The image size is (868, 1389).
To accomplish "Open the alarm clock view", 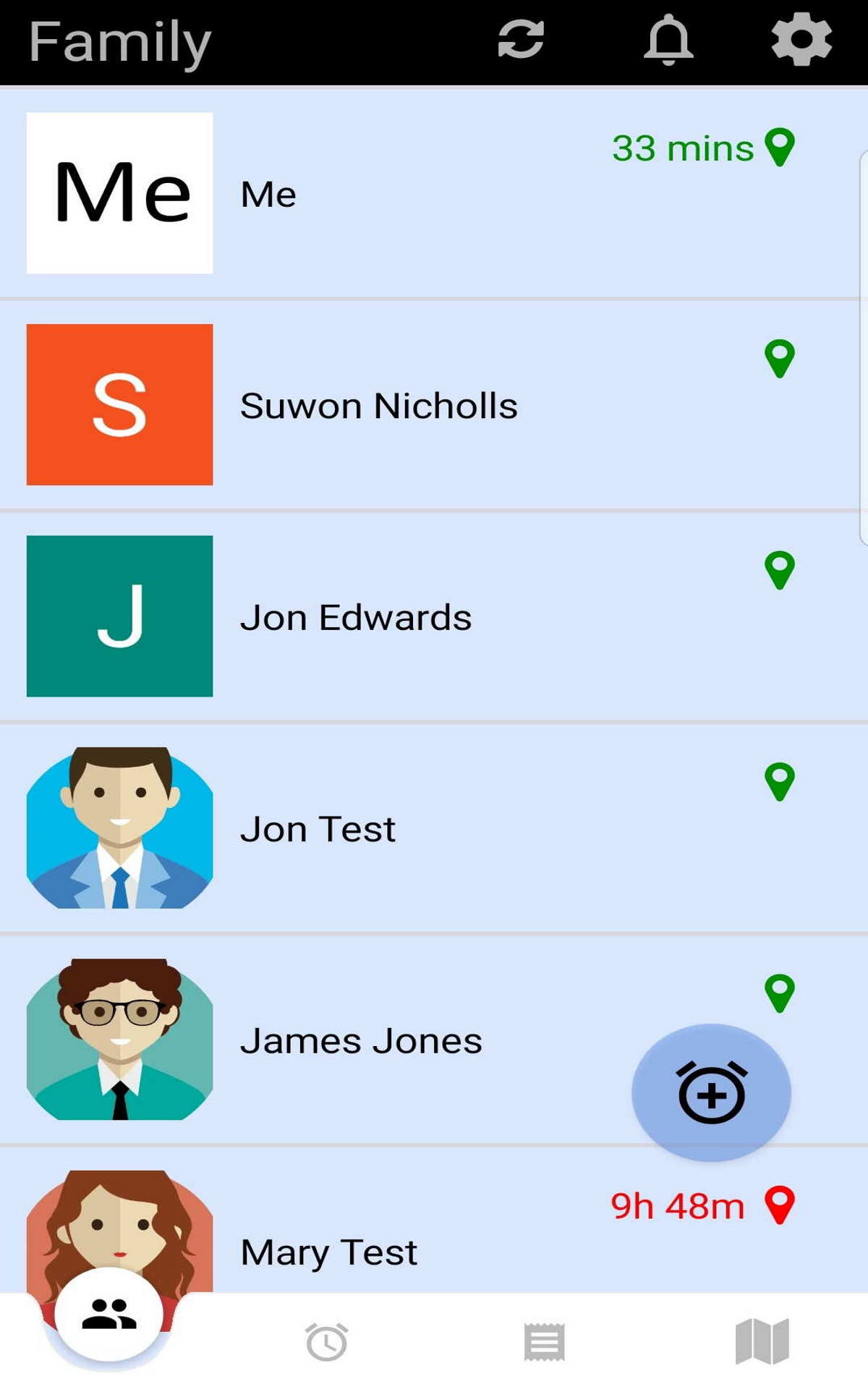I will tap(325, 1342).
